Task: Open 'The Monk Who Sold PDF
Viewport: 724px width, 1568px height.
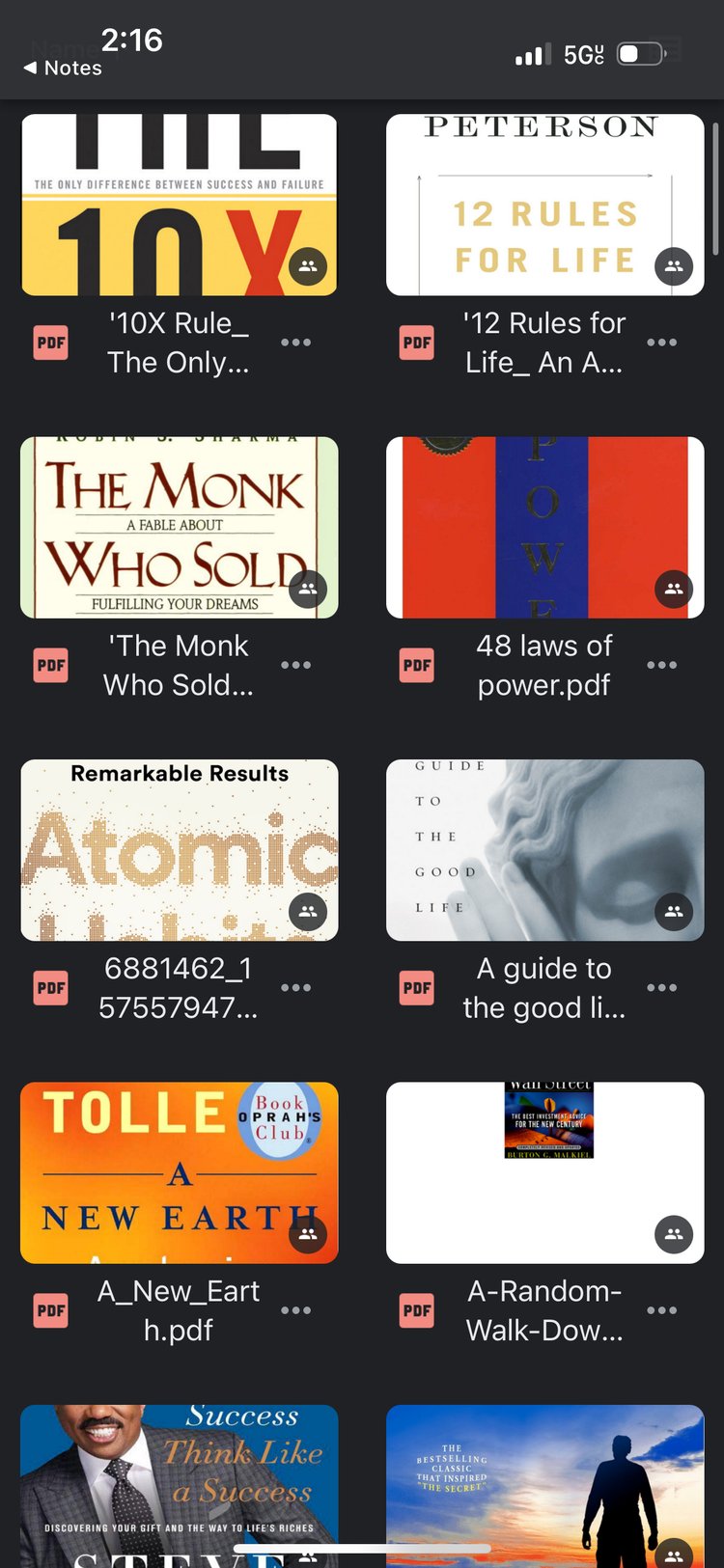Action: coord(179,527)
